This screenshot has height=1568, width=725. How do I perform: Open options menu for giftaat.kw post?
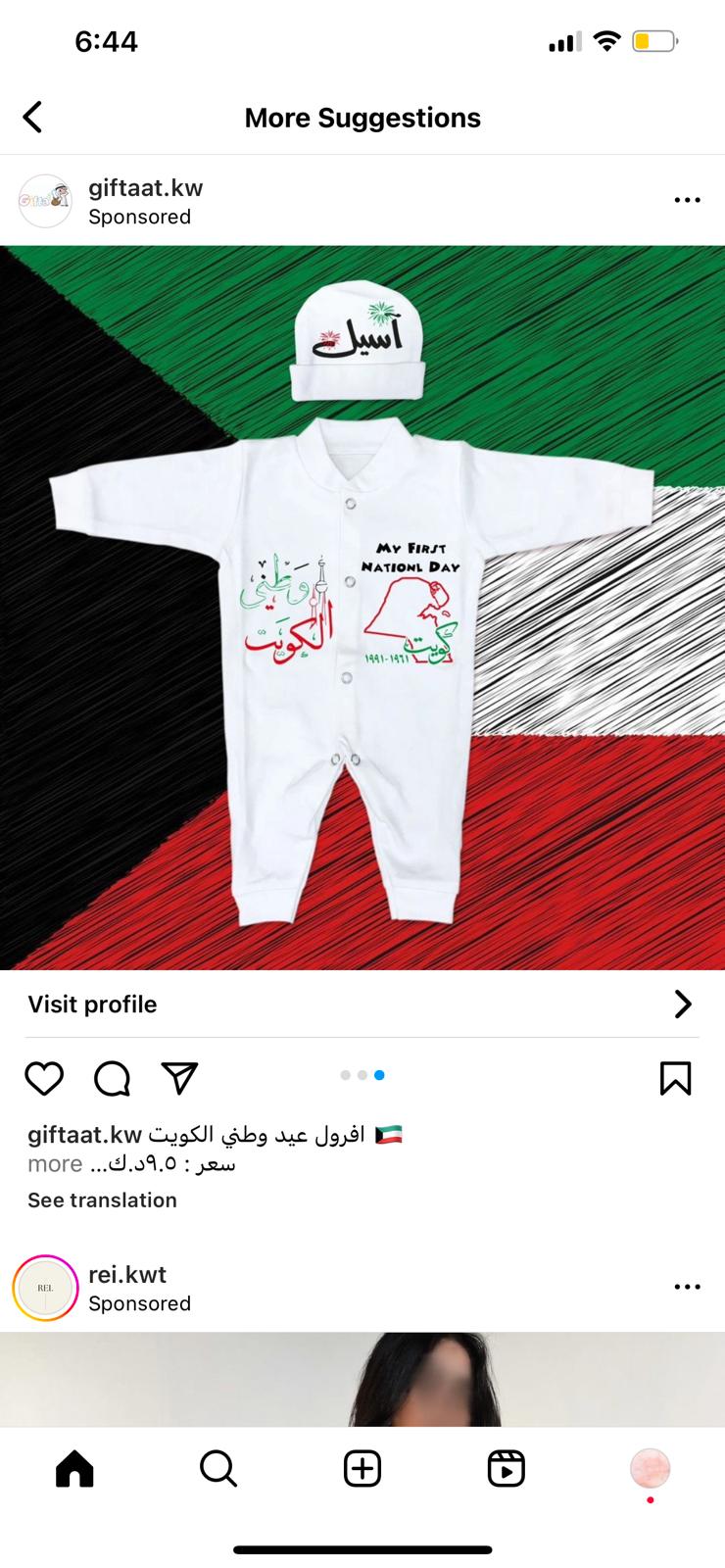pyautogui.click(x=687, y=201)
